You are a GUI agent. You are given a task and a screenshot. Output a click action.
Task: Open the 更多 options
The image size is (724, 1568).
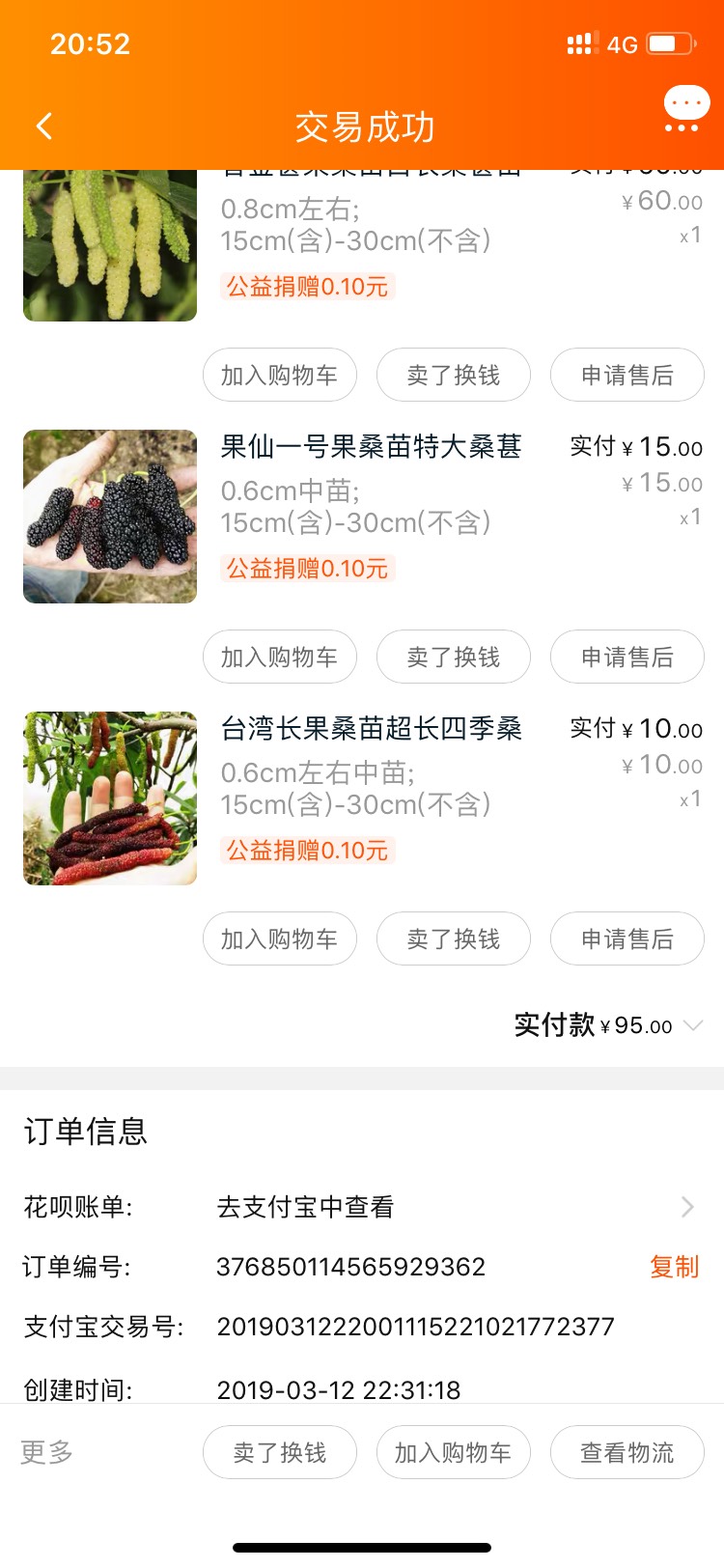coord(46,1452)
